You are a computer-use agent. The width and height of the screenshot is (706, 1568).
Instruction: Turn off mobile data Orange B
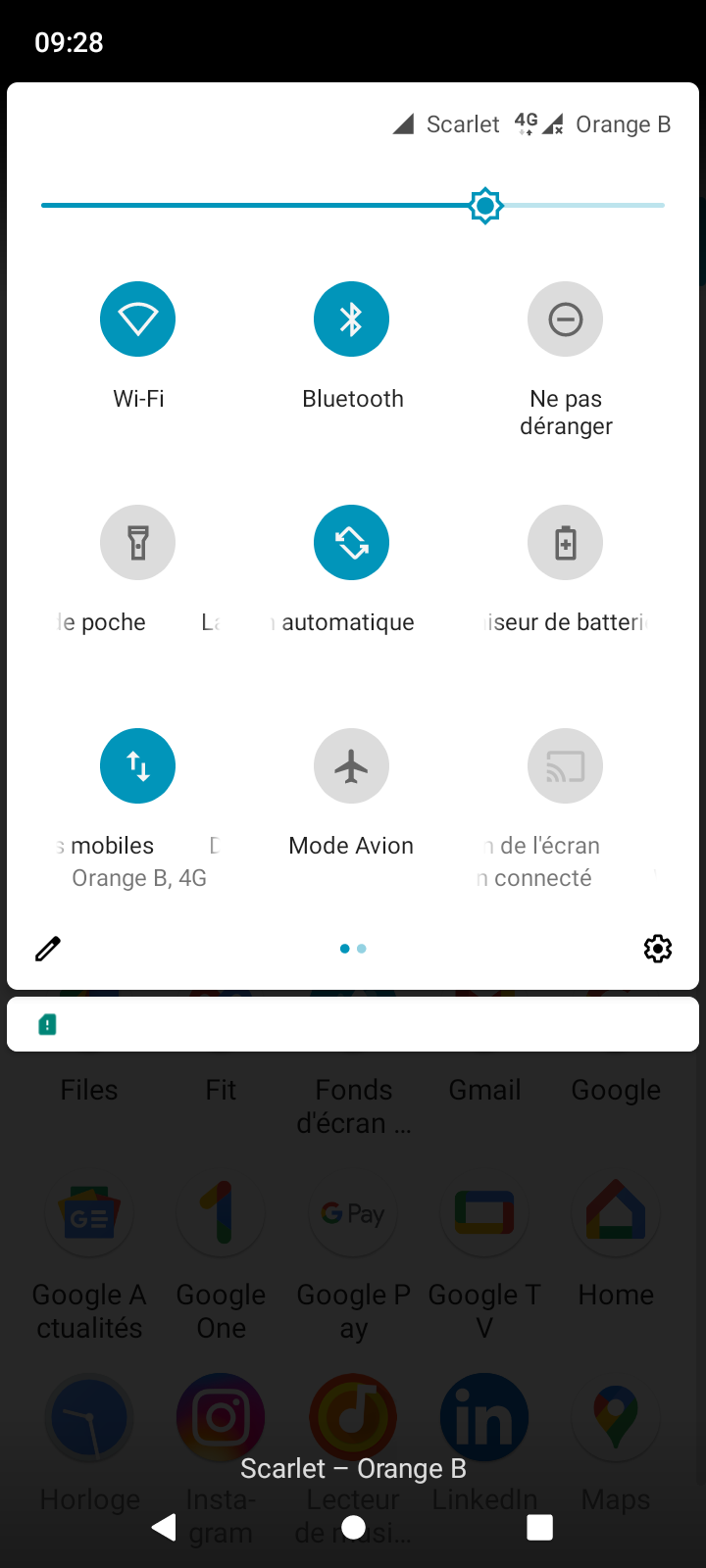click(x=138, y=765)
